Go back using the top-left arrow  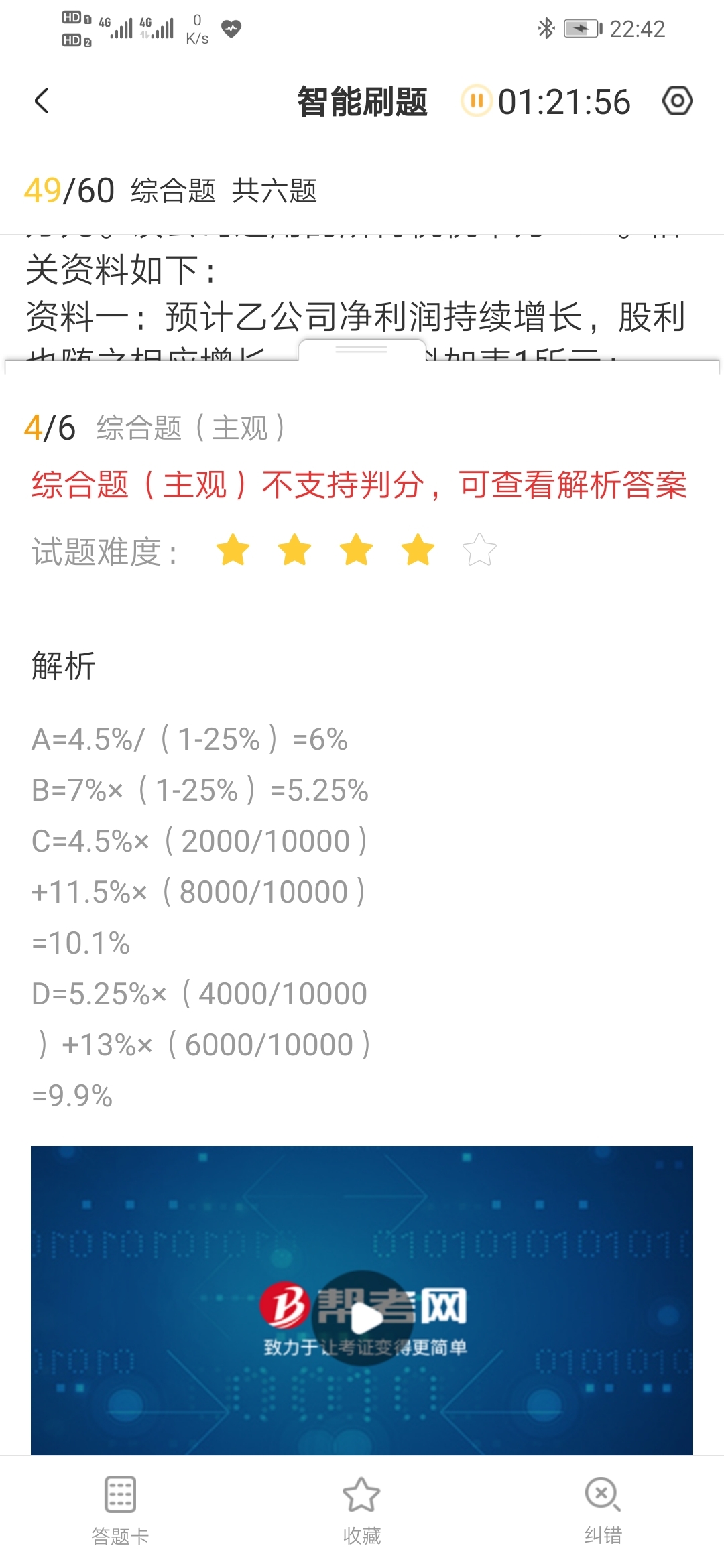point(42,101)
